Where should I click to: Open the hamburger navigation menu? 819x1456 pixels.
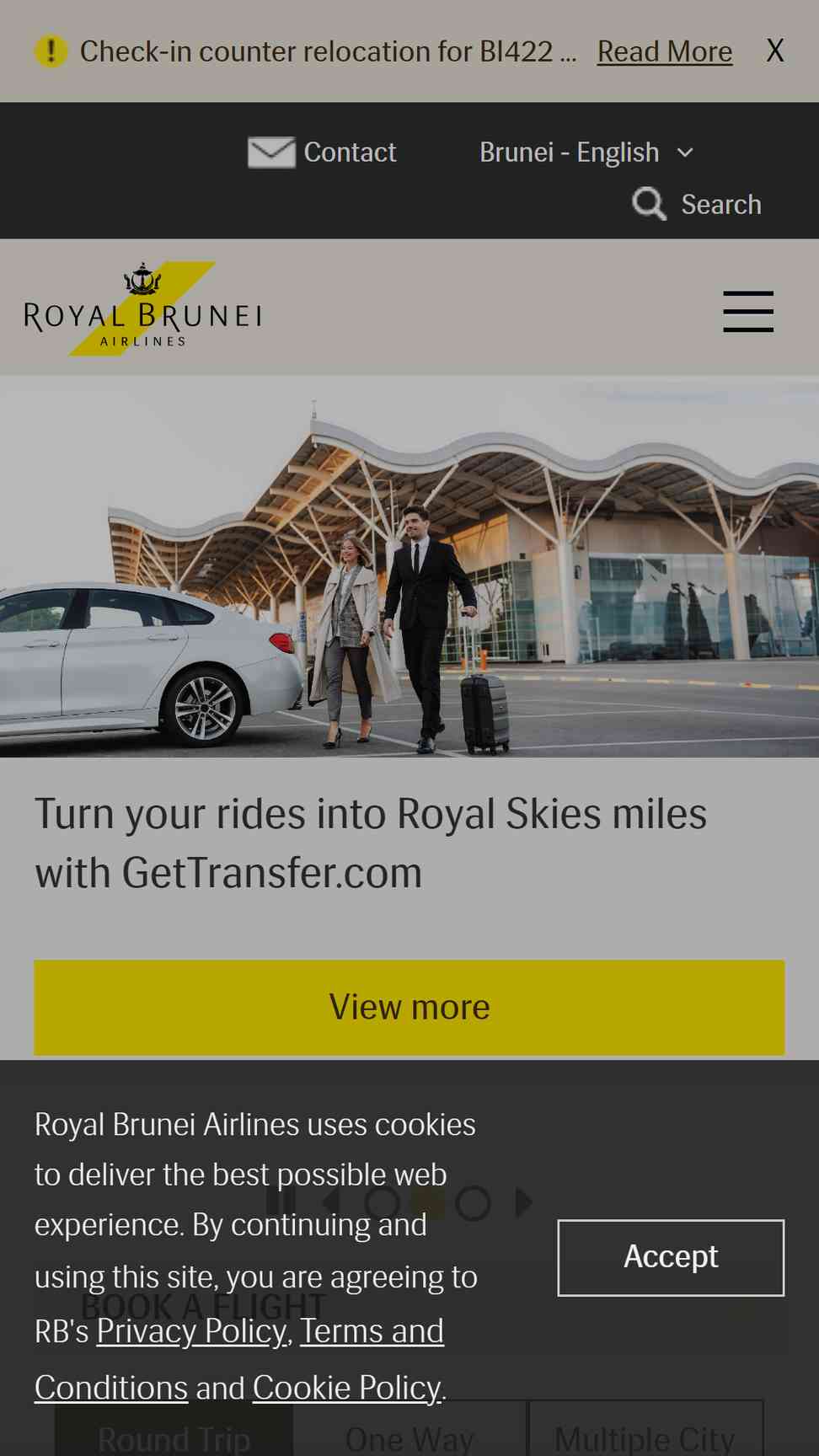(x=748, y=312)
